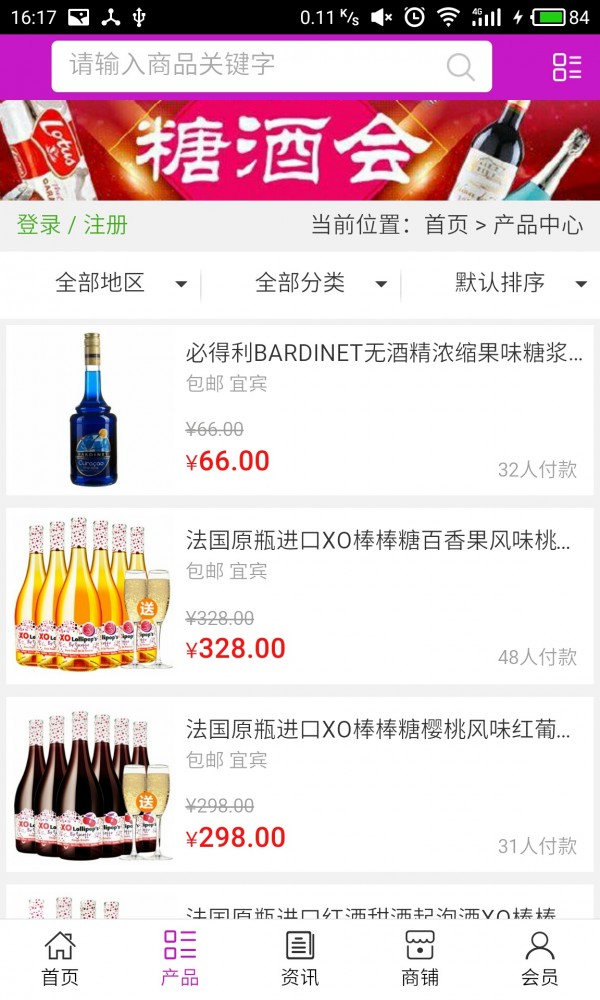Select the 产品 bottom tab

coord(180,959)
